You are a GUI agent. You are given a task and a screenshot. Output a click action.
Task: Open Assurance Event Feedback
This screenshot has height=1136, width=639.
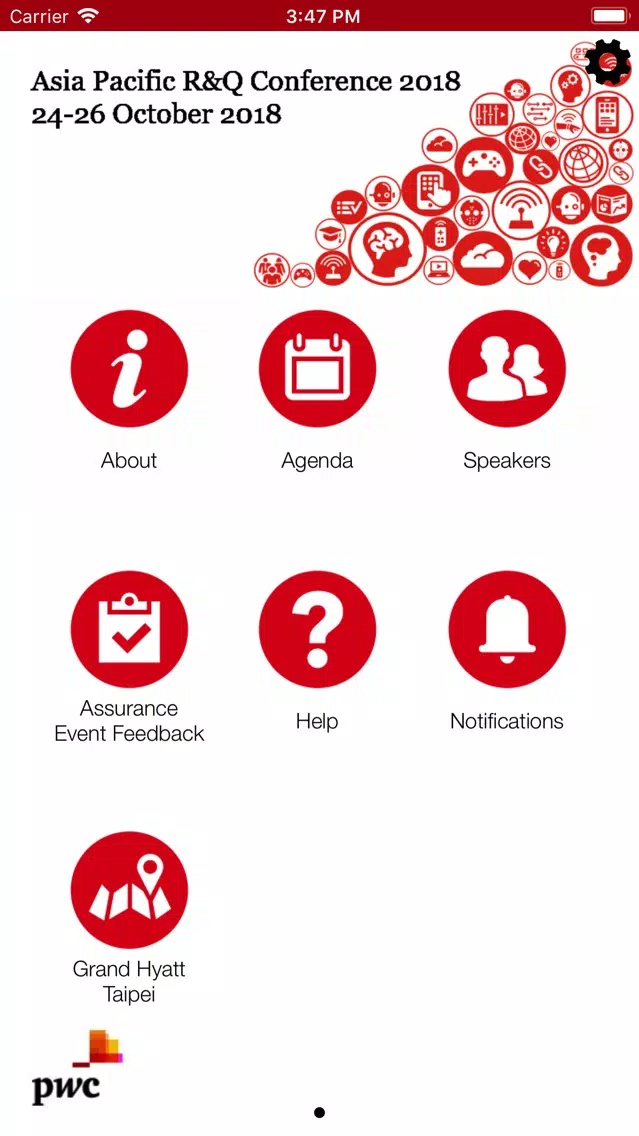(x=129, y=630)
